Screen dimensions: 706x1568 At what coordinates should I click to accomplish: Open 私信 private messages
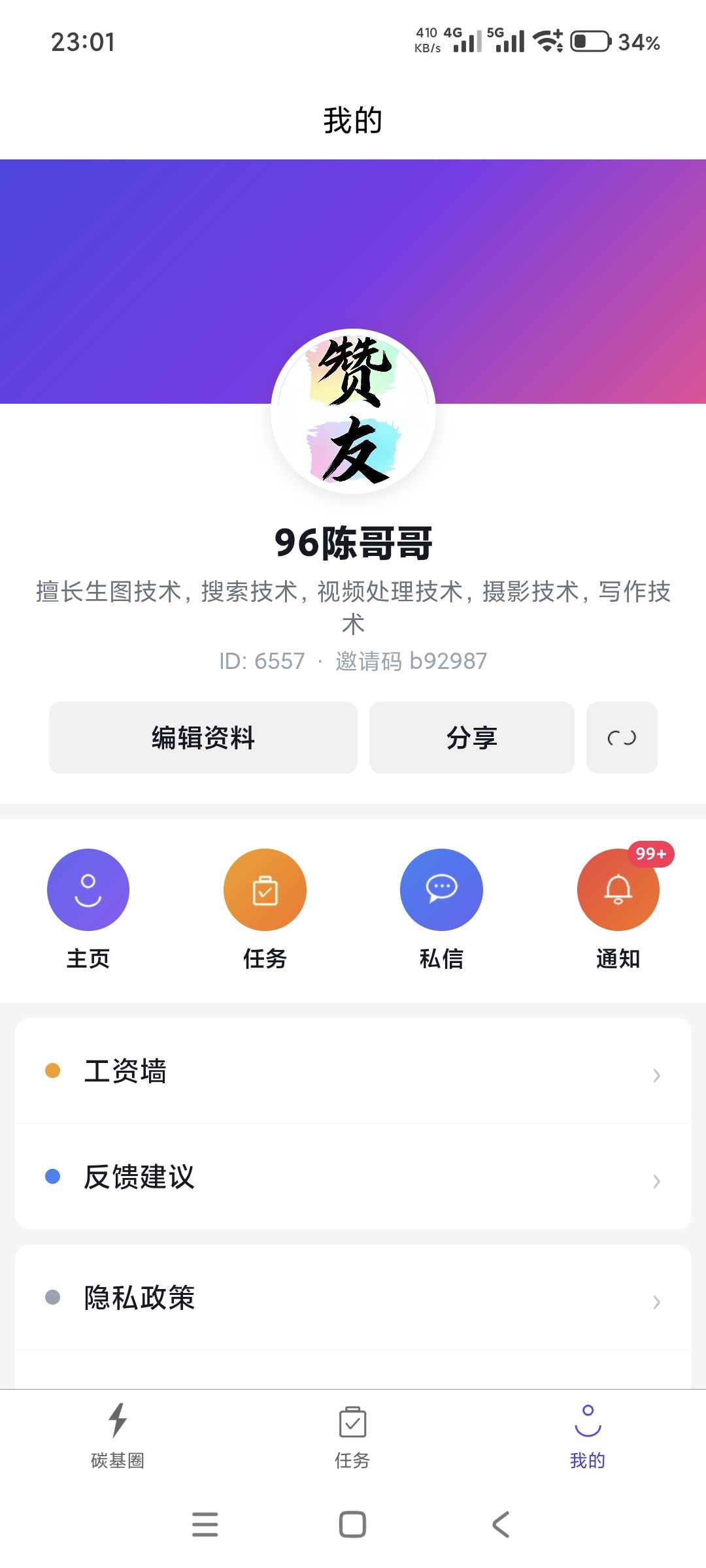[x=441, y=890]
